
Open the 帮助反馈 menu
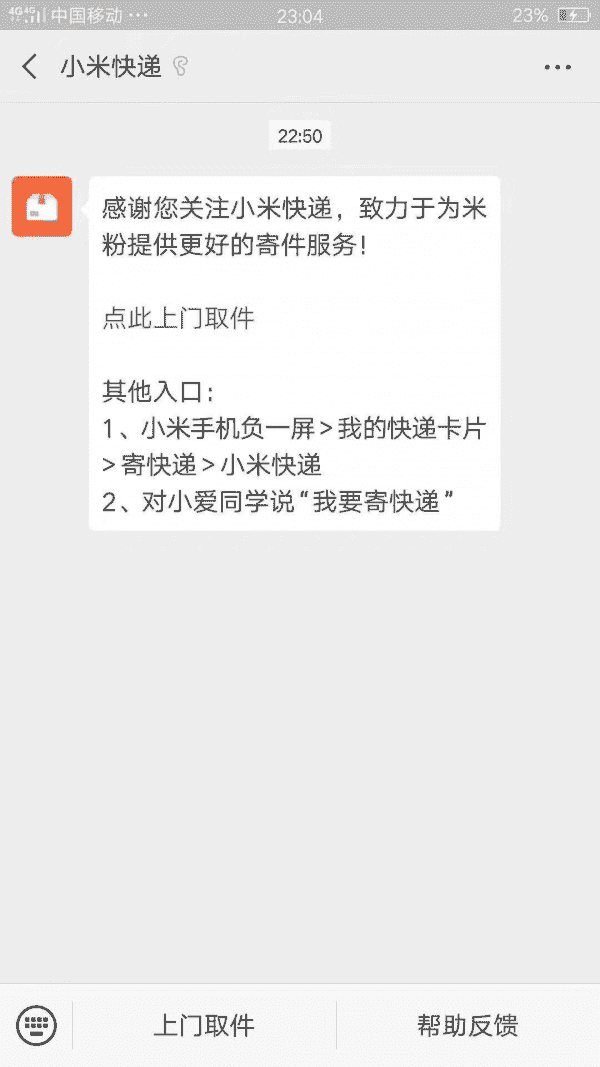(x=468, y=1025)
